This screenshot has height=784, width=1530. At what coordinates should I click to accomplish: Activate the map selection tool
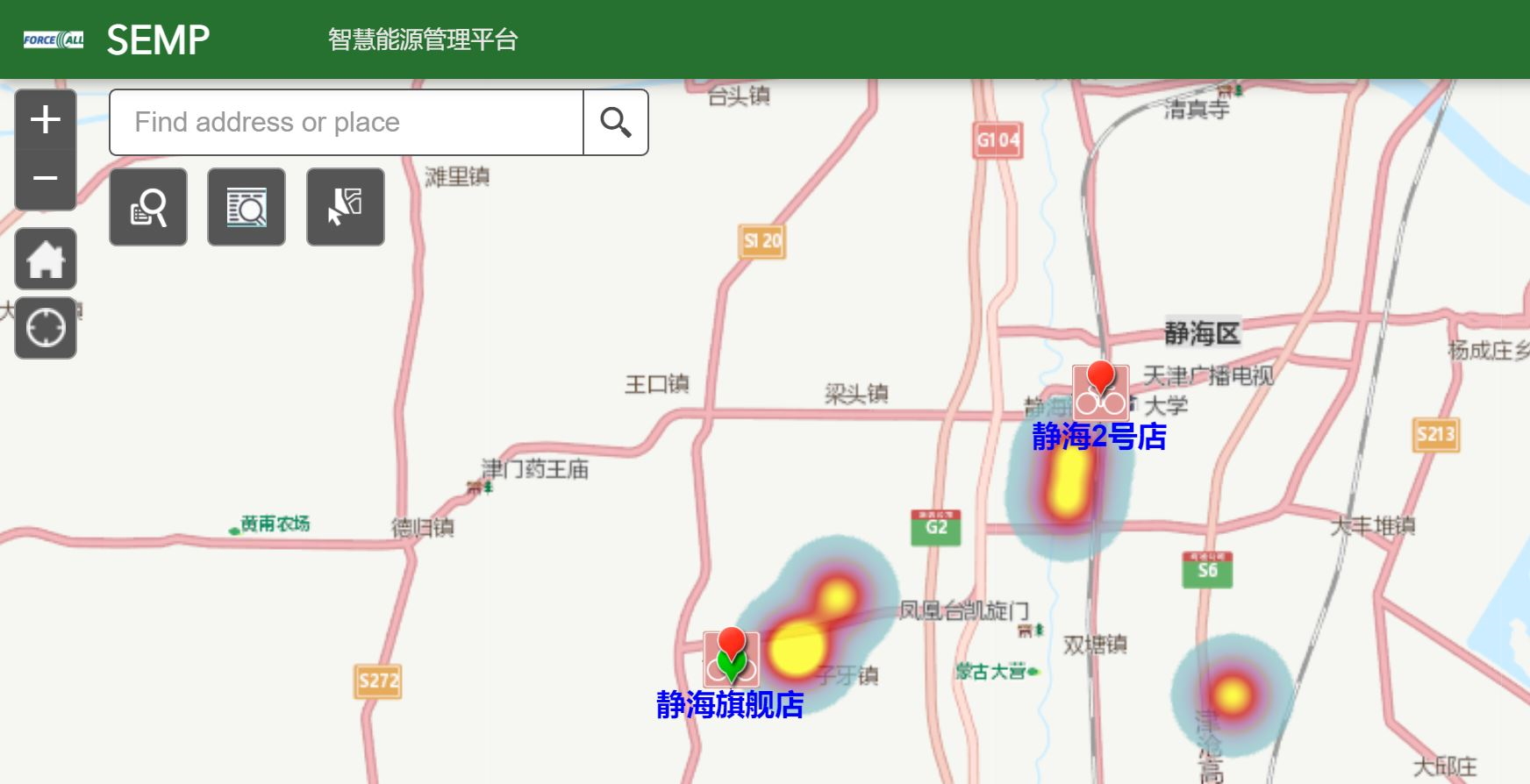coord(345,207)
